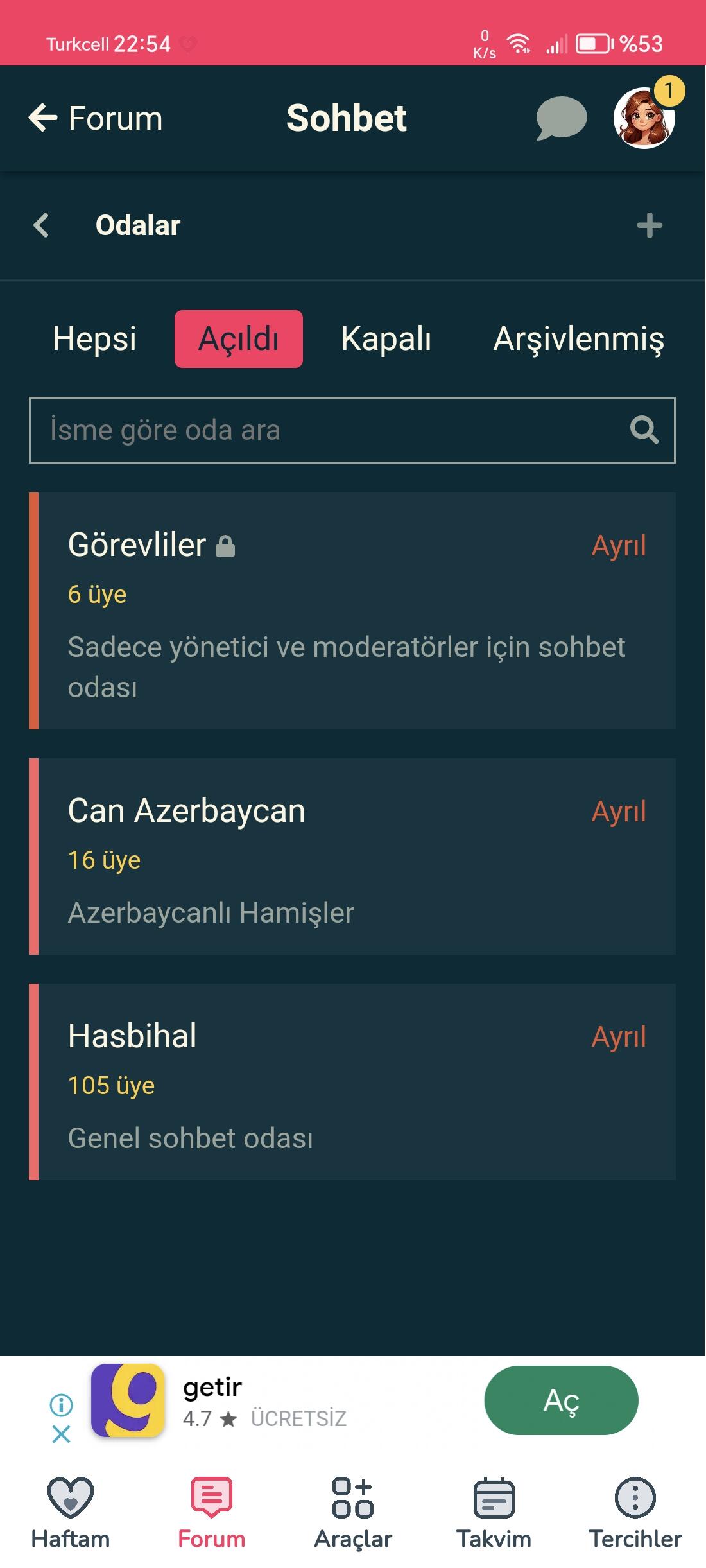Switch to Arşivlenmiş rooms

578,338
